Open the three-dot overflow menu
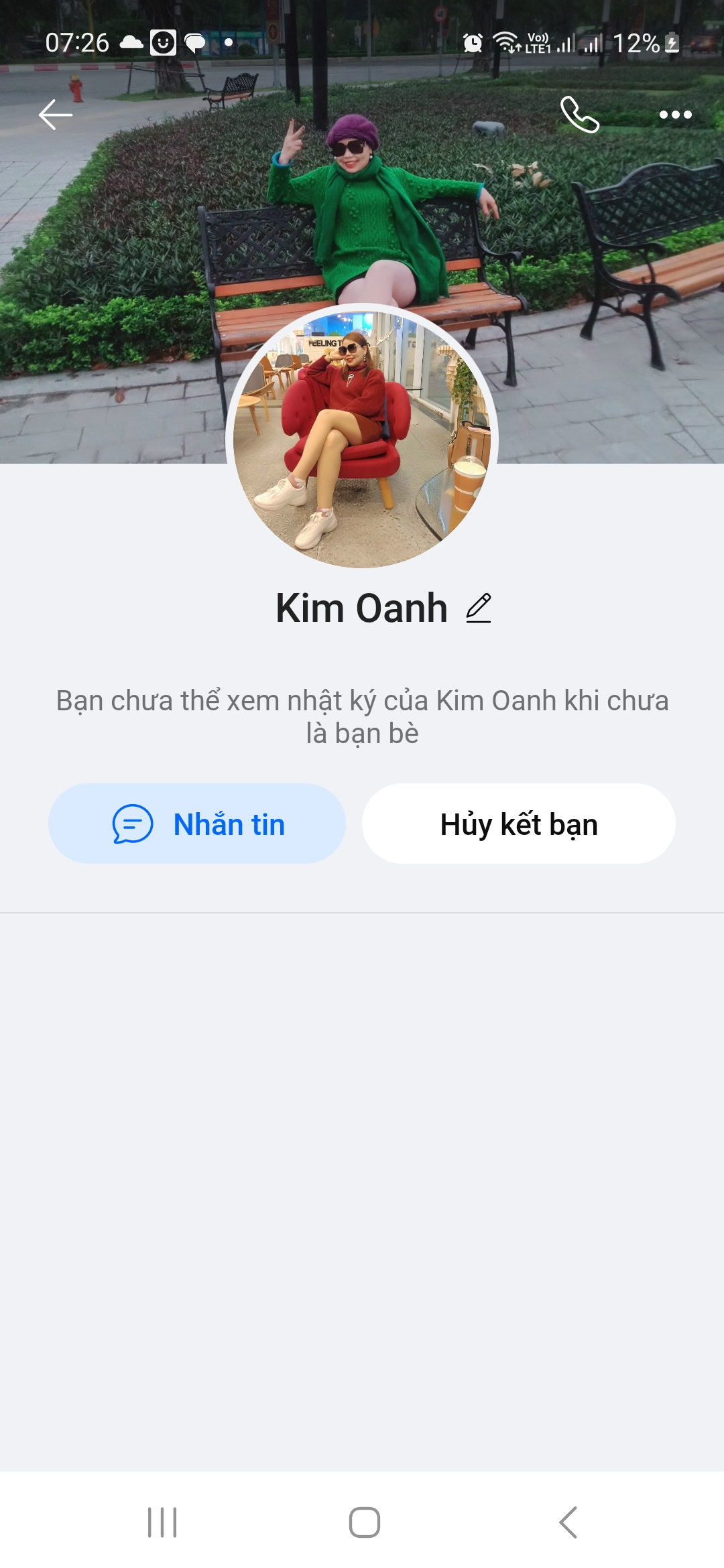 tap(675, 115)
